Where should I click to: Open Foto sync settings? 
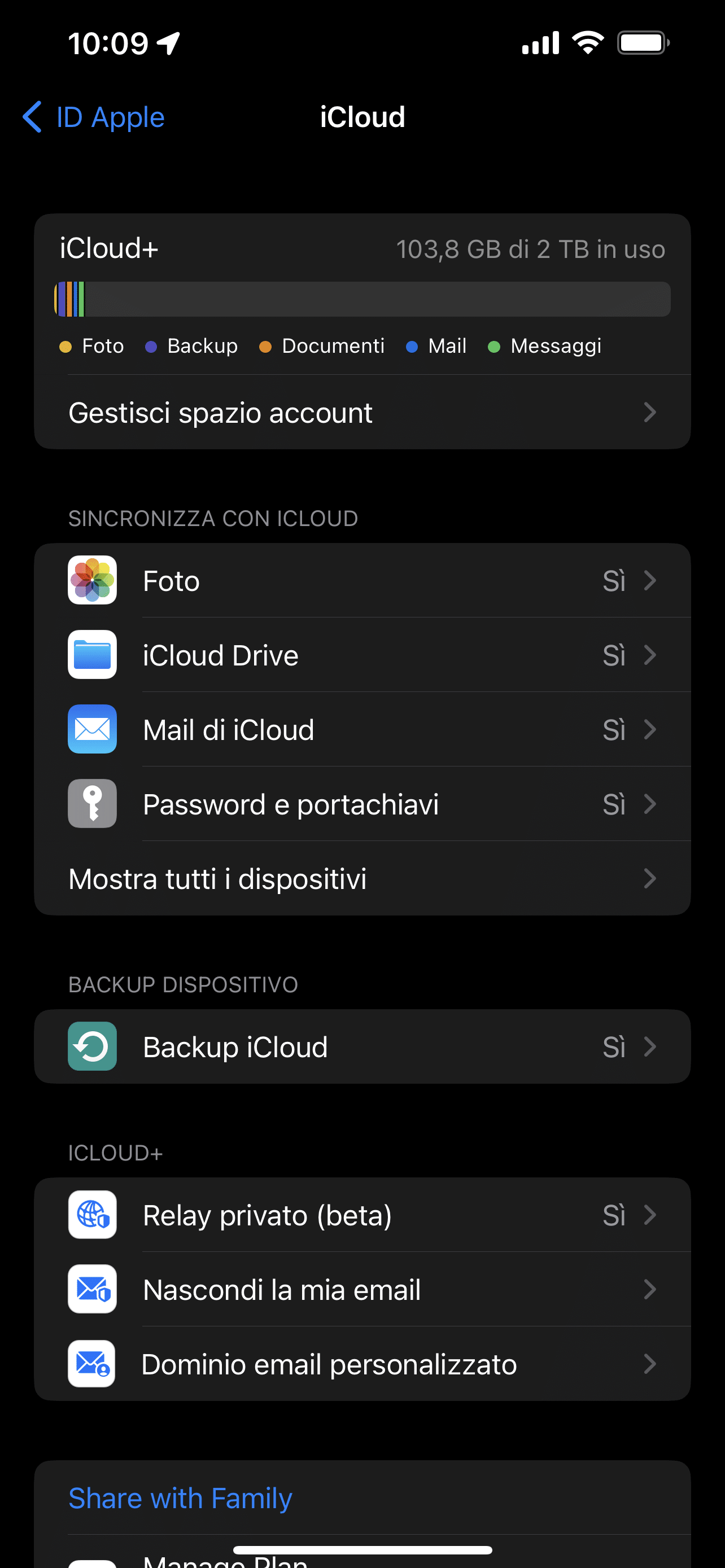[362, 581]
